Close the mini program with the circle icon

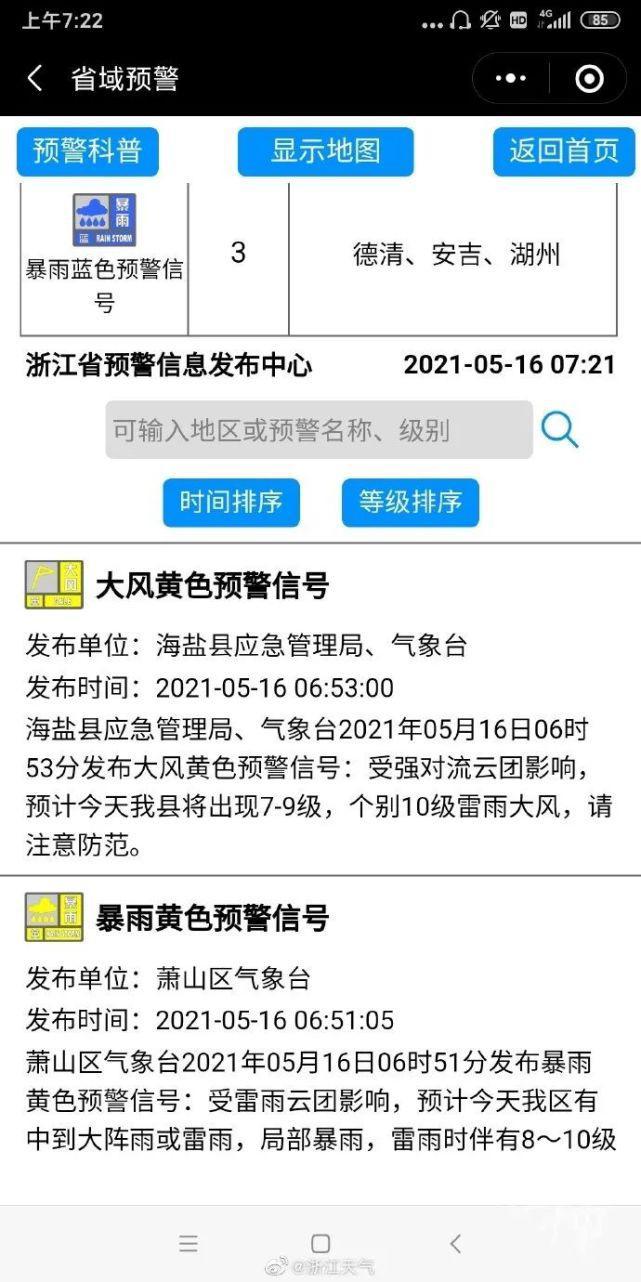590,78
